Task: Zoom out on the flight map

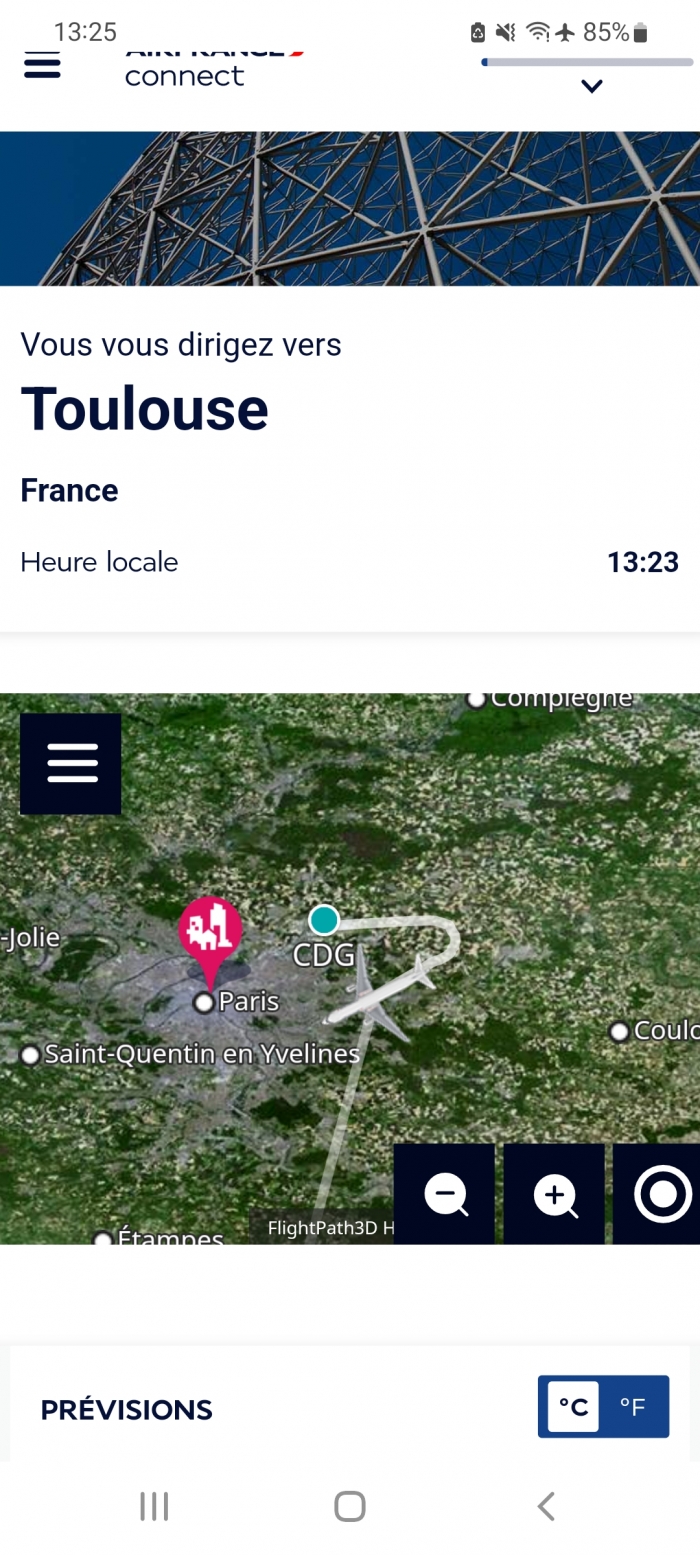Action: click(445, 1195)
